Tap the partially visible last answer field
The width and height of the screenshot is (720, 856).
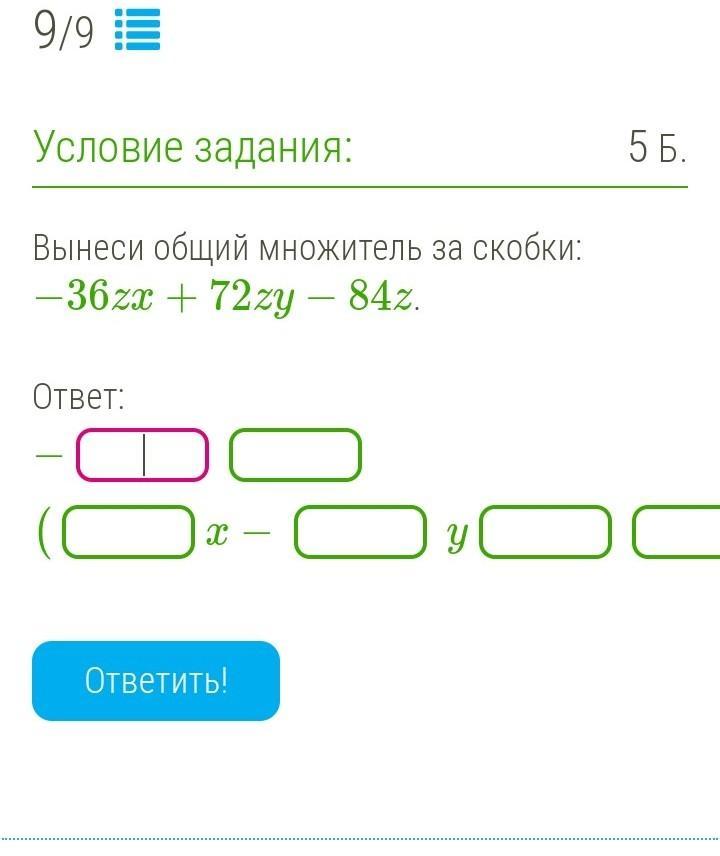pyautogui.click(x=680, y=532)
